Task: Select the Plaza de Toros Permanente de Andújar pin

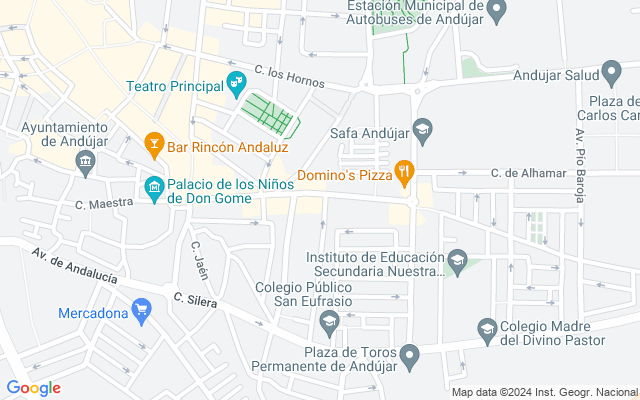Action: pyautogui.click(x=408, y=355)
